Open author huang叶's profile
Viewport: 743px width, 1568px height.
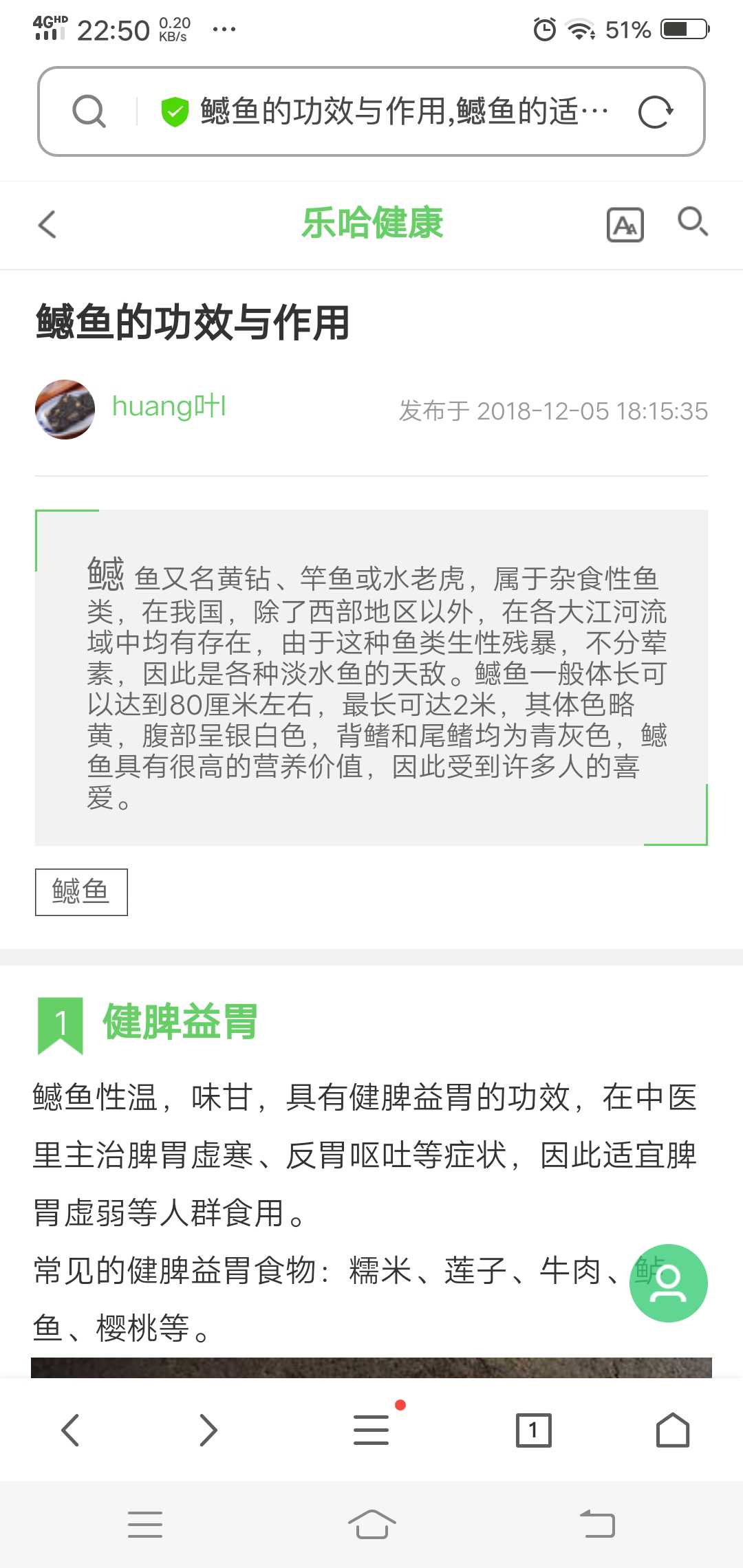pyautogui.click(x=169, y=406)
